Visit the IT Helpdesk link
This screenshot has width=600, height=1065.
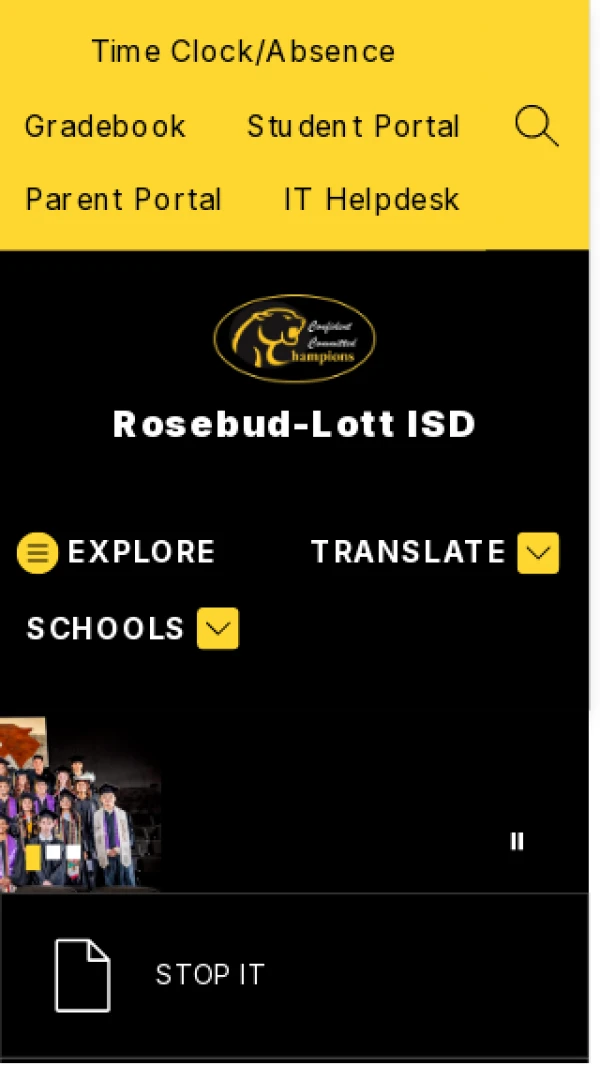pyautogui.click(x=372, y=199)
